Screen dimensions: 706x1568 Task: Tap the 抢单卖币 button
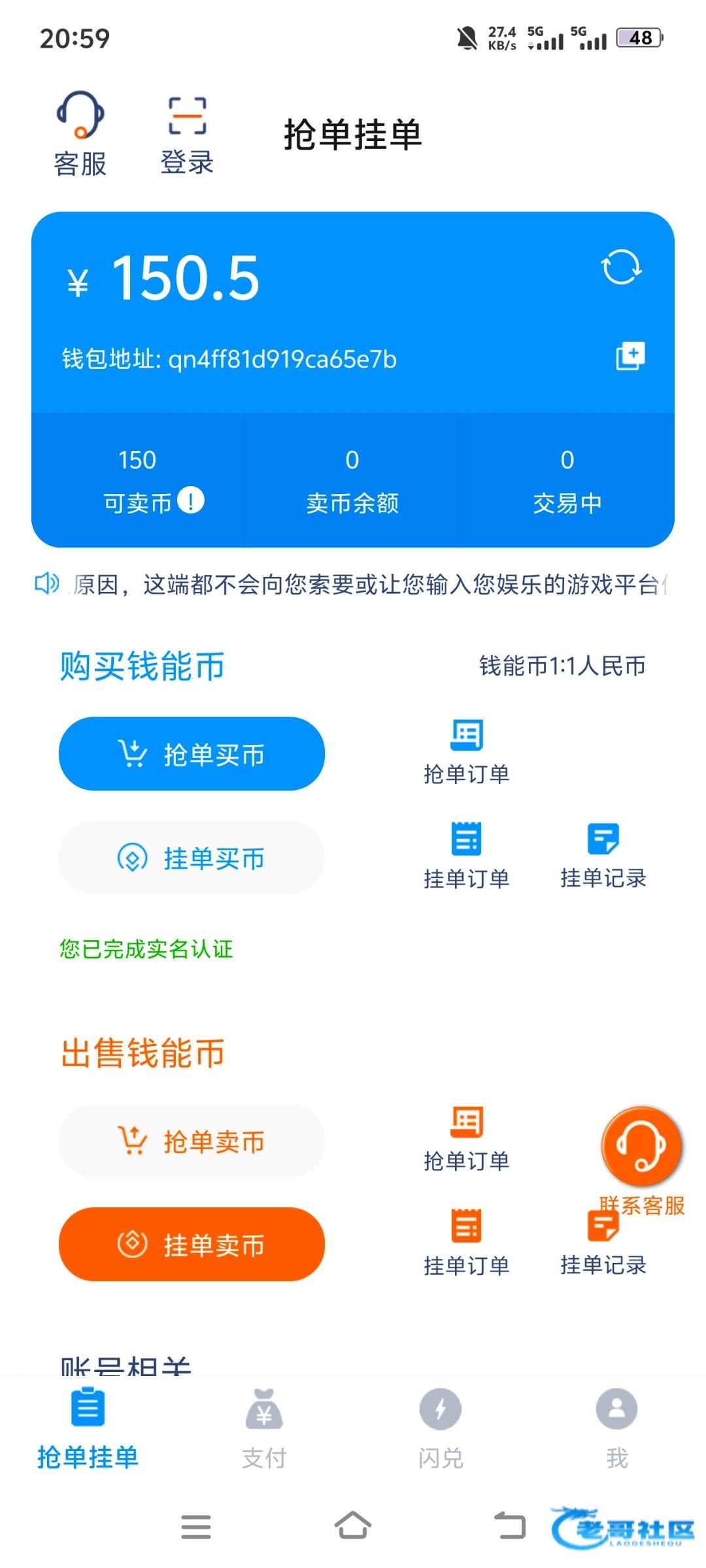[x=192, y=1141]
